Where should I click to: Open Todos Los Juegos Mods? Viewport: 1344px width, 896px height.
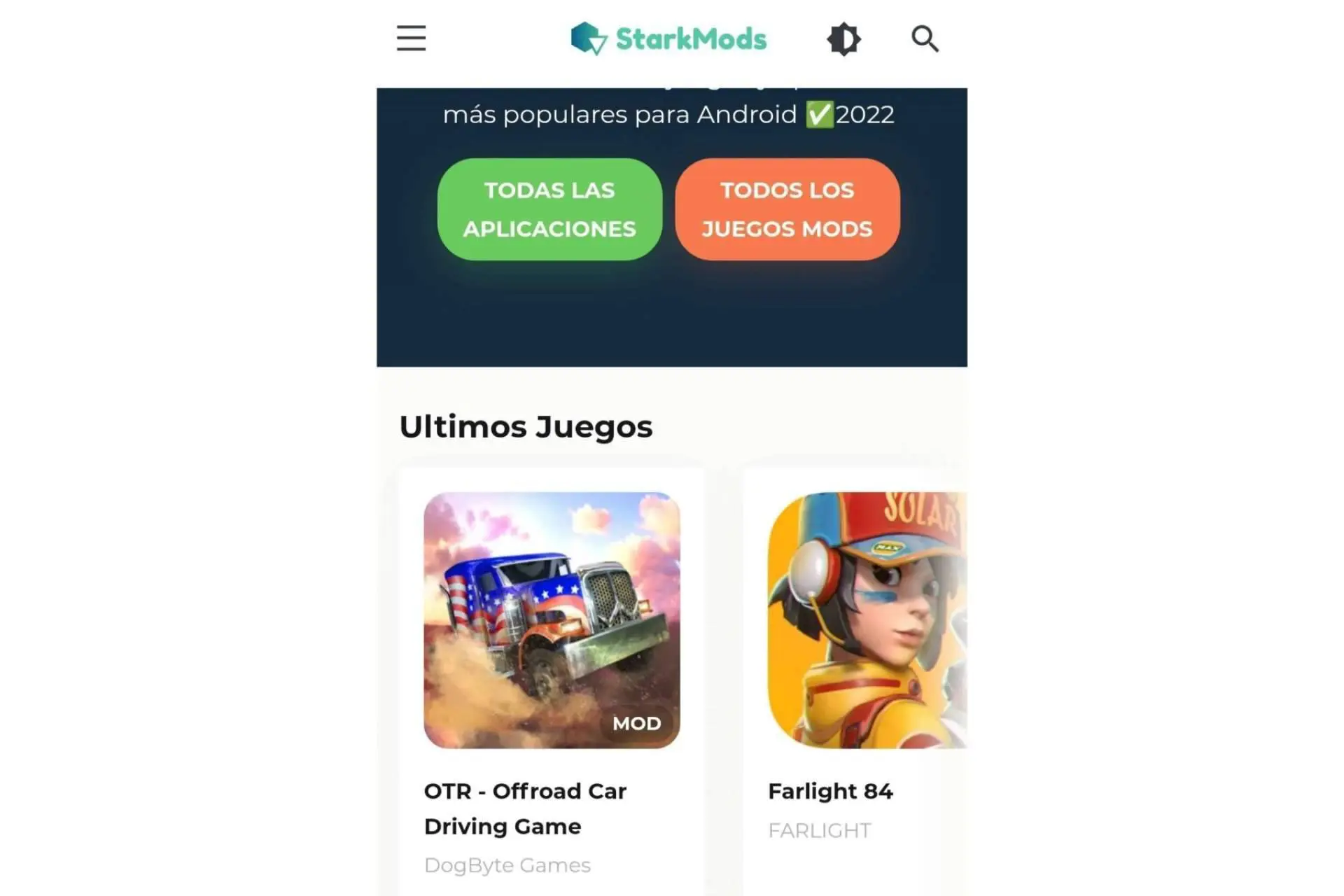787,209
